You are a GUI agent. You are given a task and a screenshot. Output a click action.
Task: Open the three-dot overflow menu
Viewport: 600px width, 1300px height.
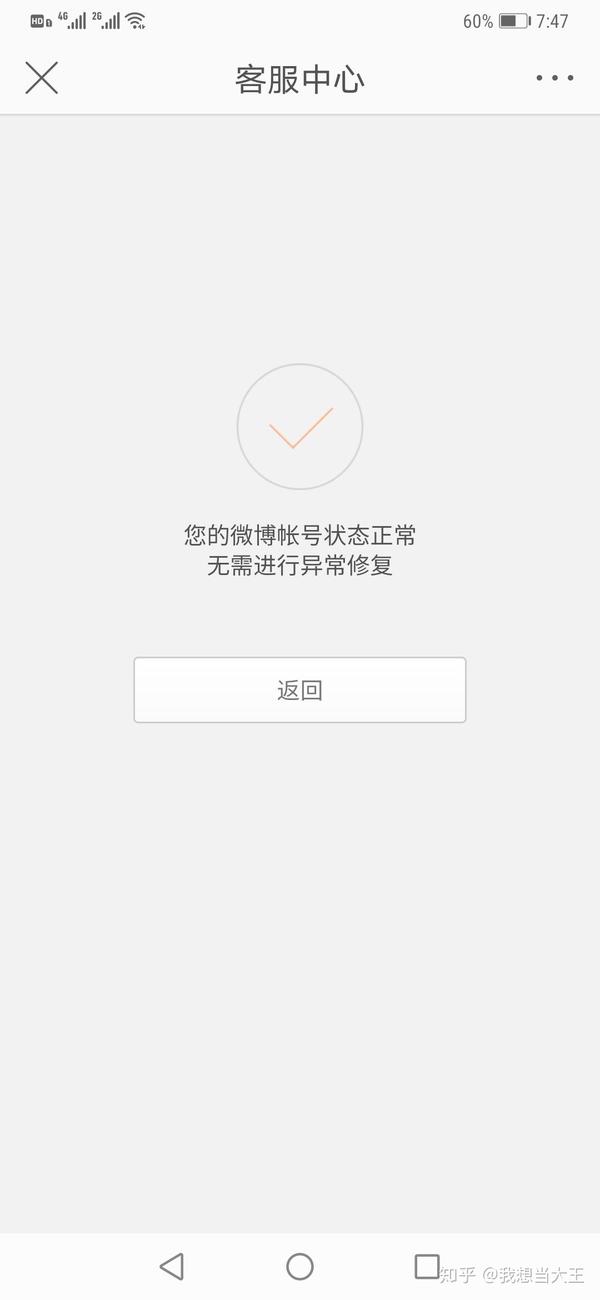(x=554, y=78)
